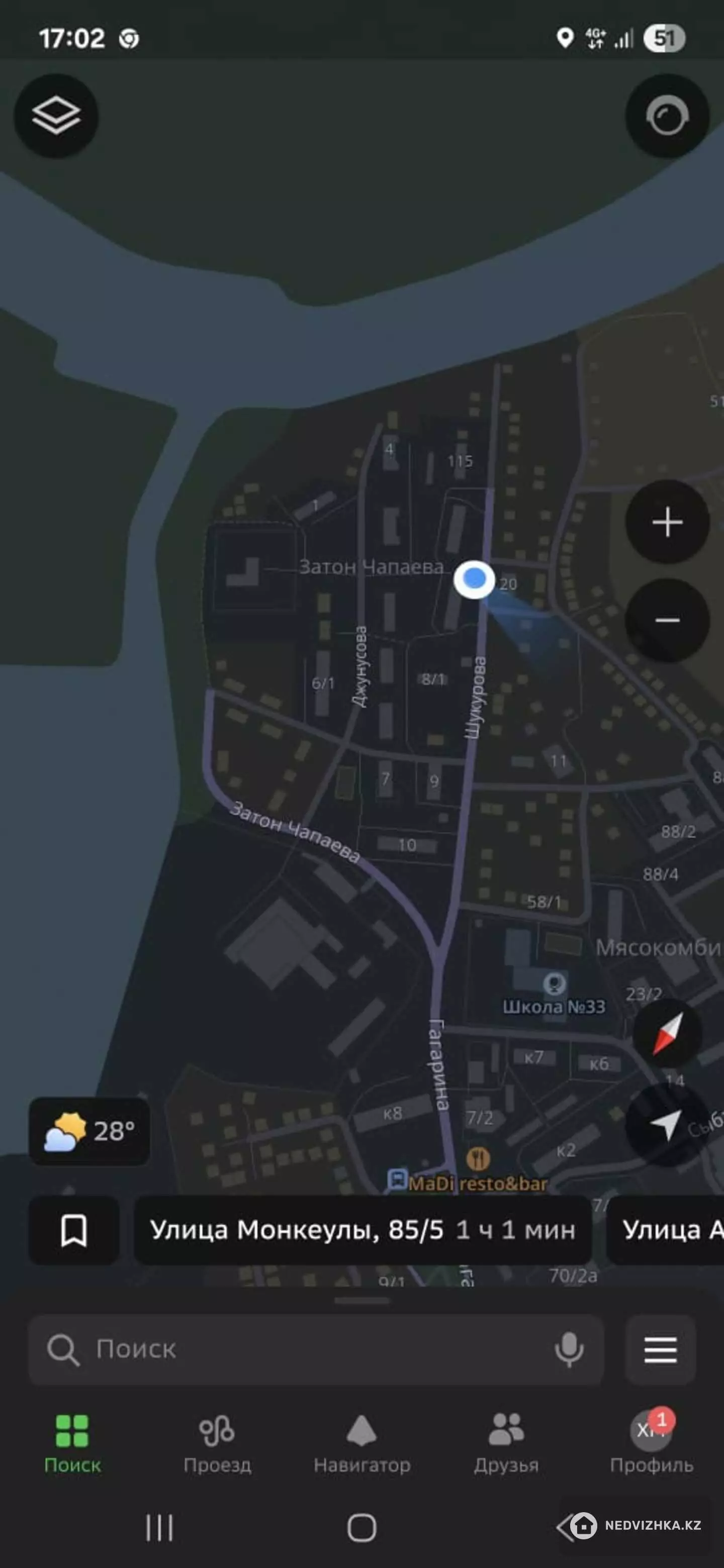Go to the system home screen
724x1568 pixels.
pyautogui.click(x=361, y=1527)
